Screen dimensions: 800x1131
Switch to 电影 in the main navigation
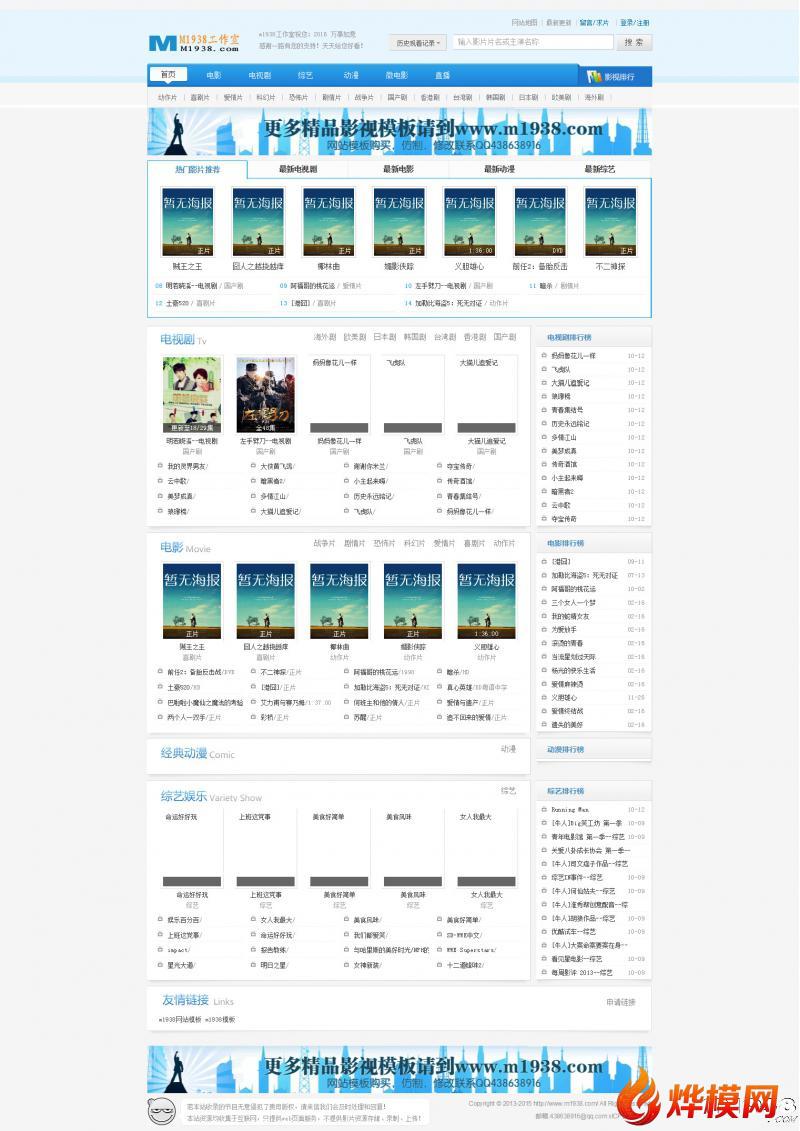[x=214, y=75]
